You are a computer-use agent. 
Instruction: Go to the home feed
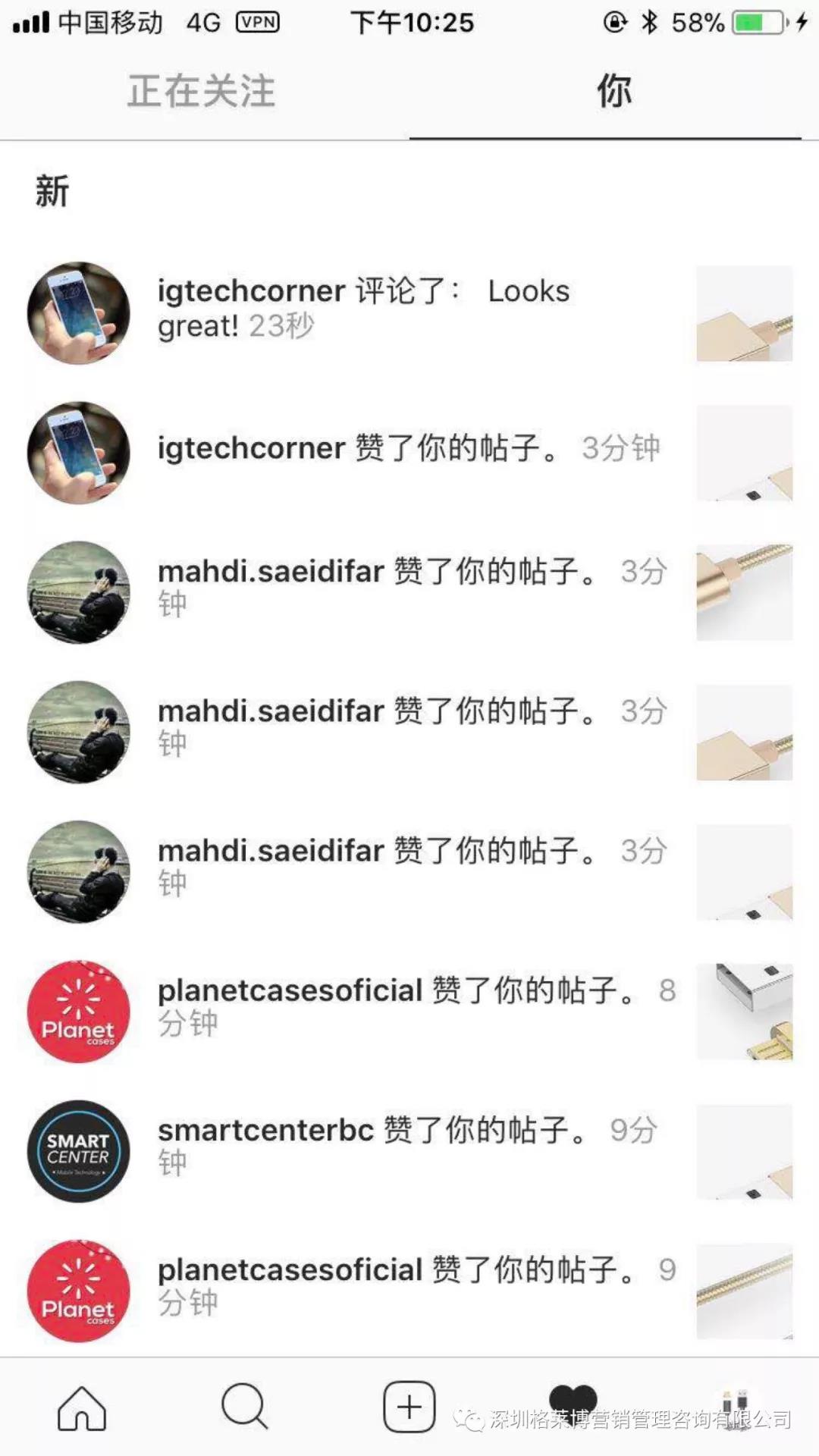(x=82, y=1407)
